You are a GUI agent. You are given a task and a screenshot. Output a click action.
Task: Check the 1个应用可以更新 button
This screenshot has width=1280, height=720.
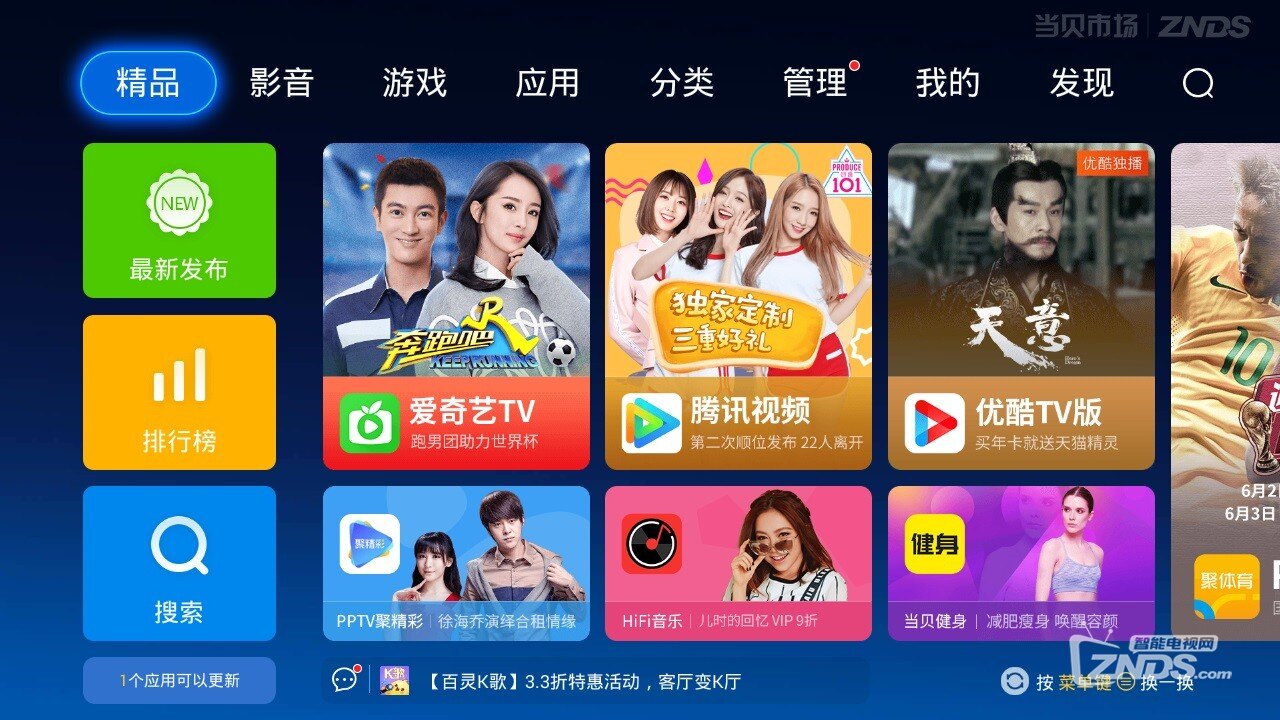179,681
